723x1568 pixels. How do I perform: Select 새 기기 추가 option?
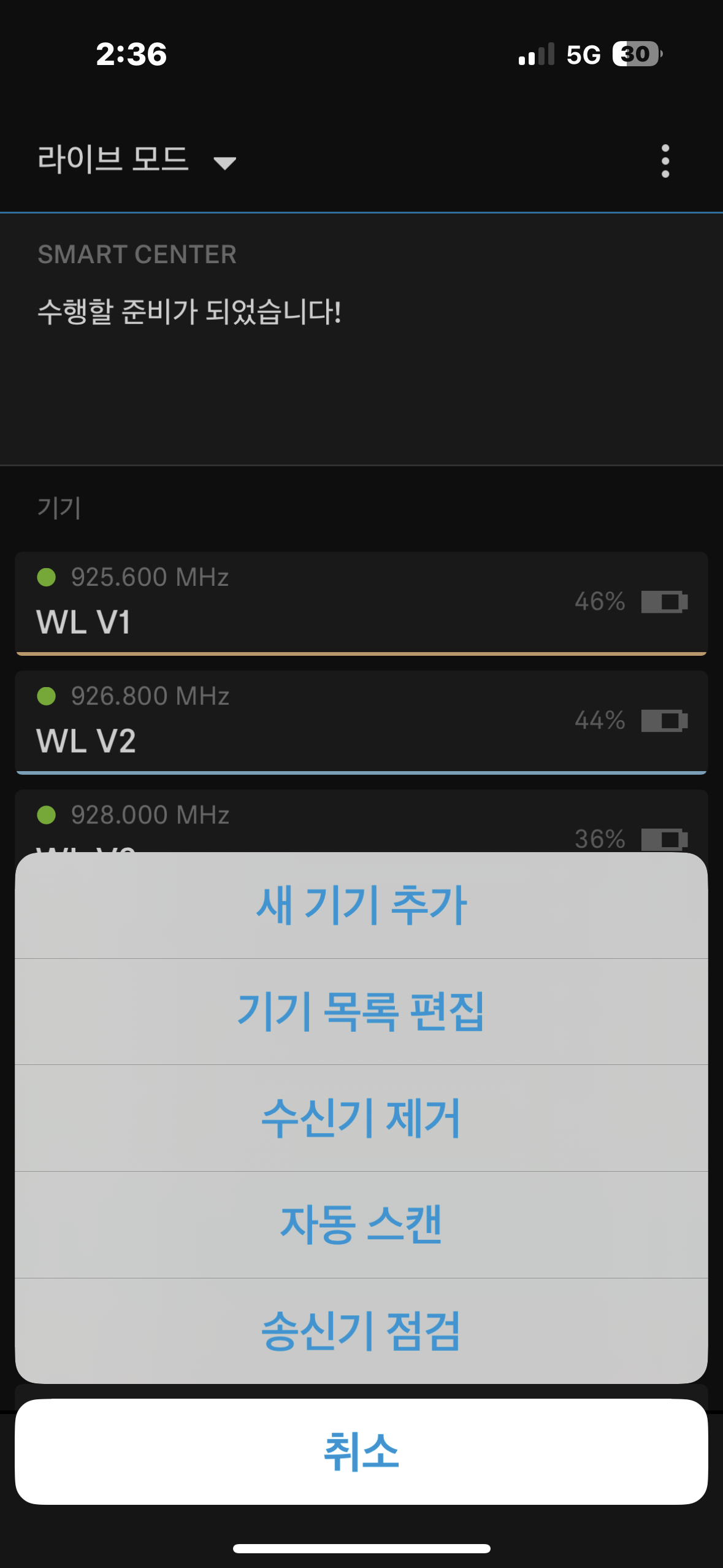361,905
